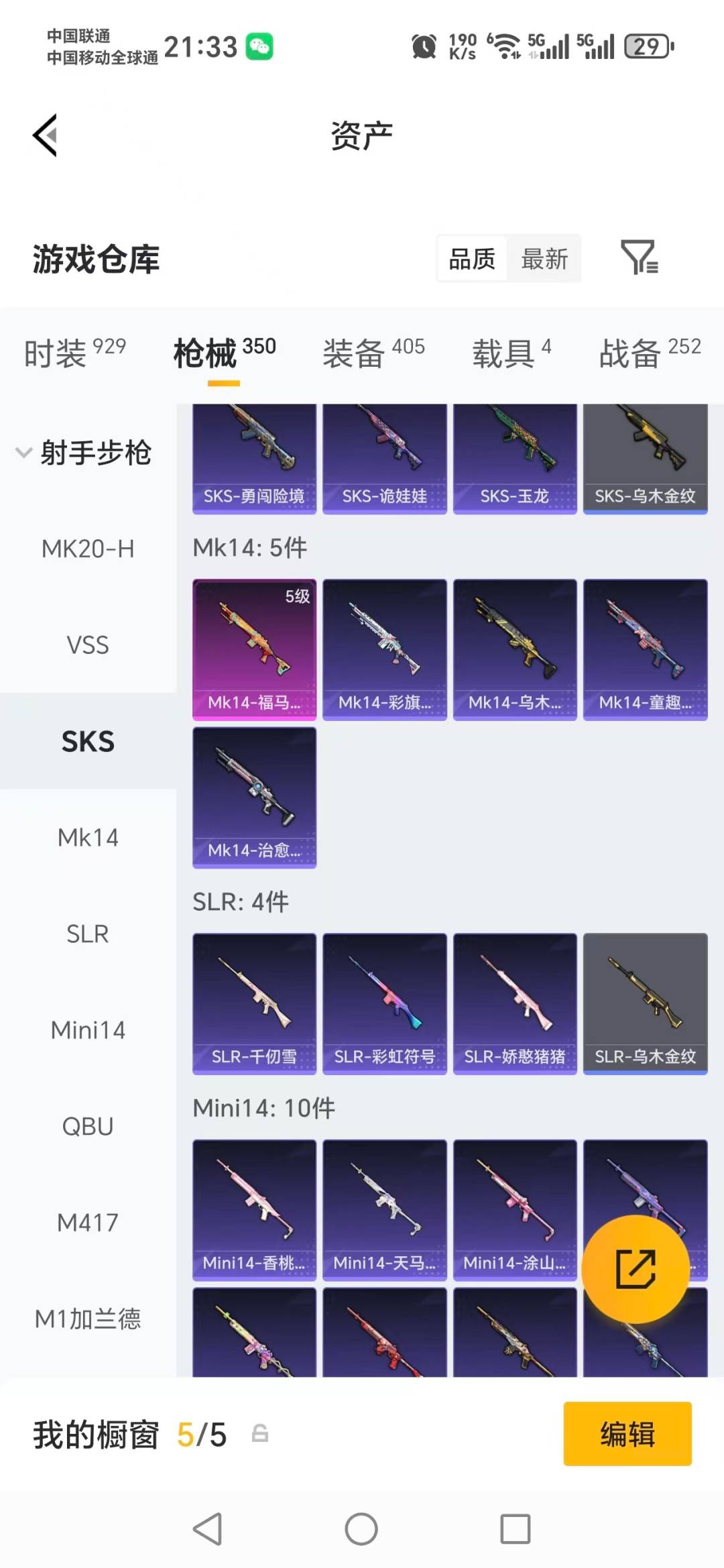Image resolution: width=724 pixels, height=1568 pixels.
Task: Sort items by 最新
Action: (544, 259)
